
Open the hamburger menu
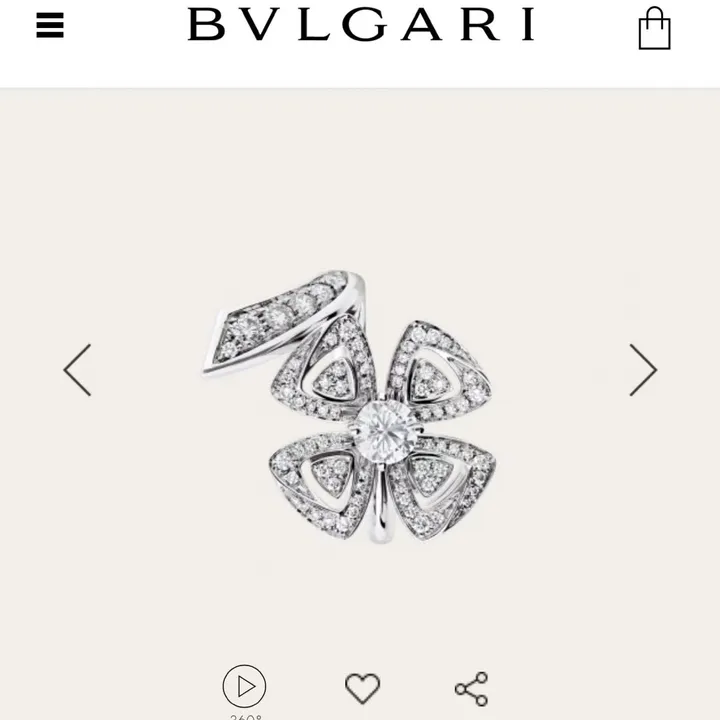[x=50, y=27]
